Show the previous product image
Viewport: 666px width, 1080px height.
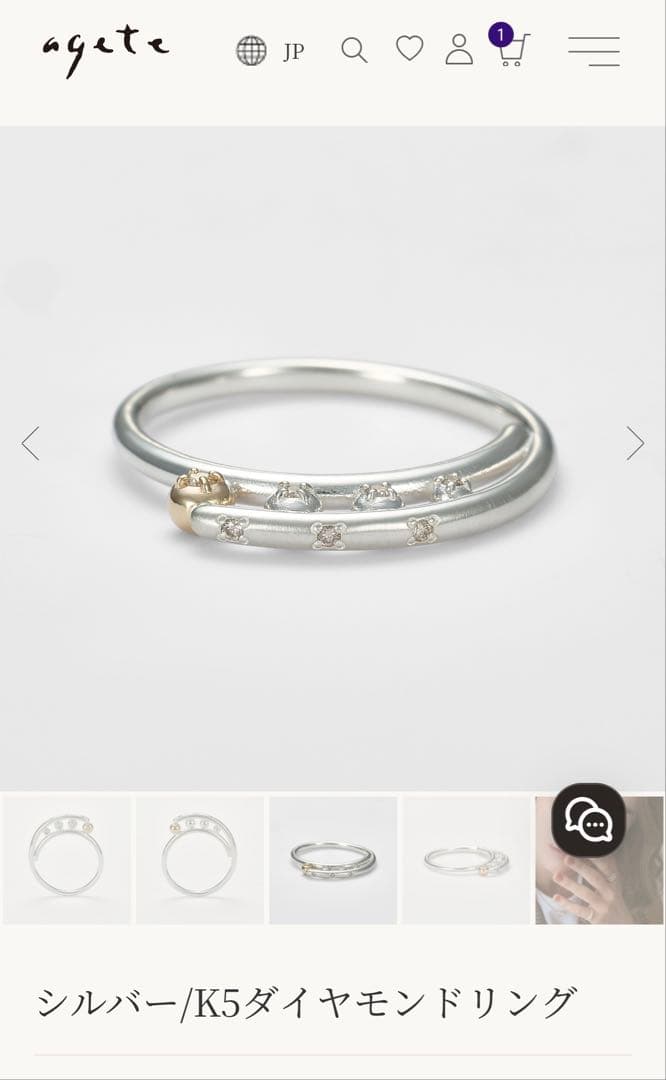30,443
